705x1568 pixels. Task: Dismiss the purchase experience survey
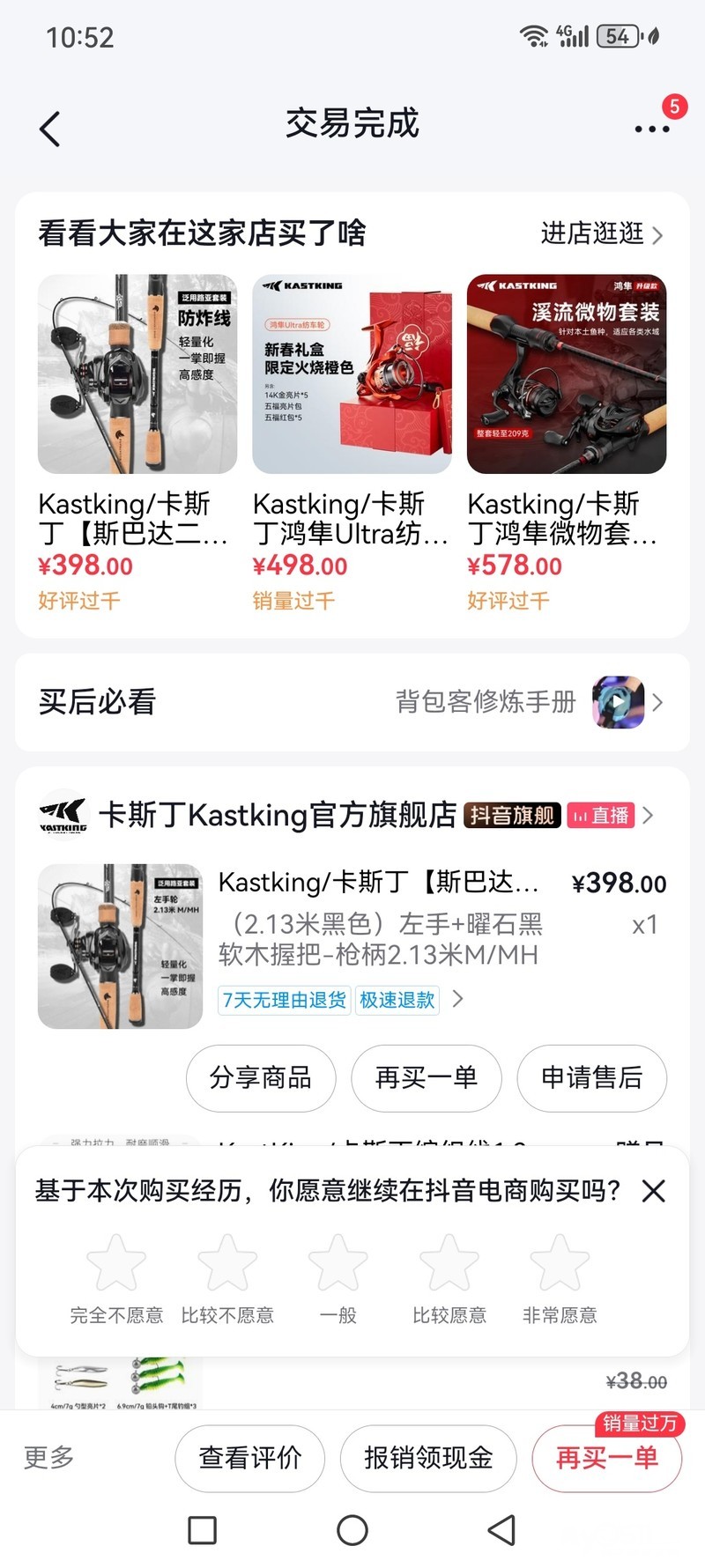(654, 1191)
